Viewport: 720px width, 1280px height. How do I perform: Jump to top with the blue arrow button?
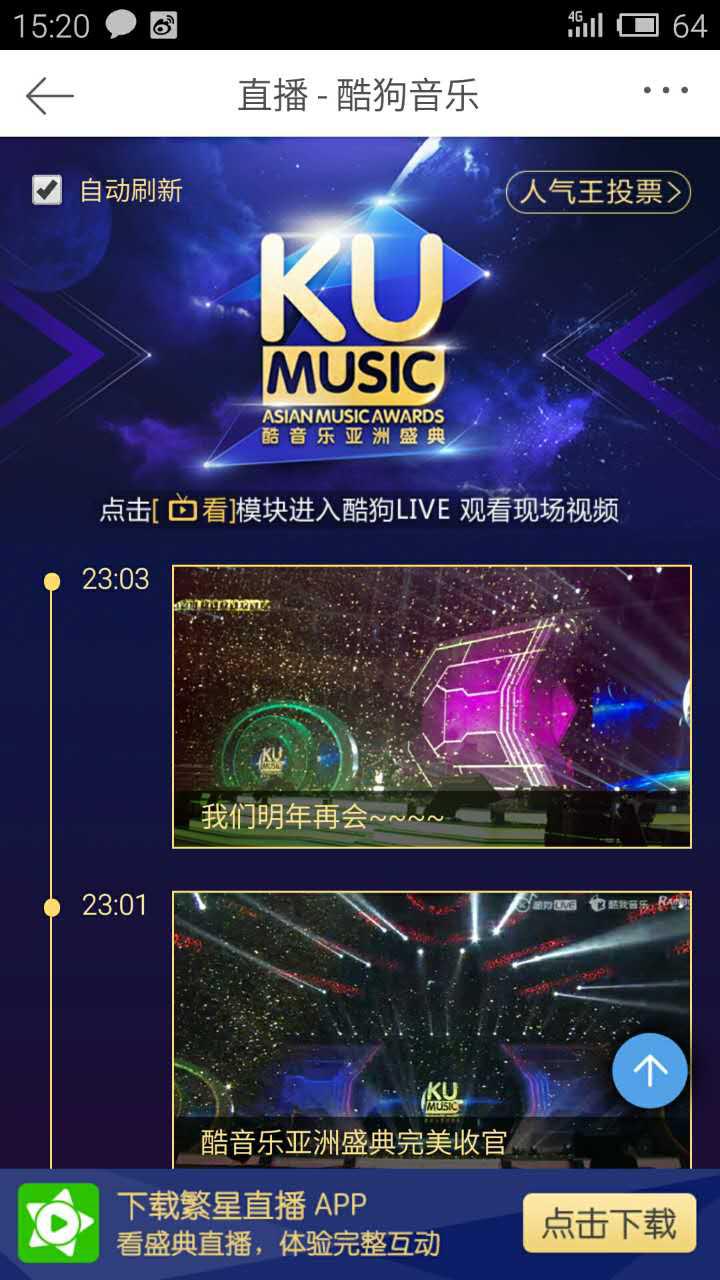point(649,1071)
